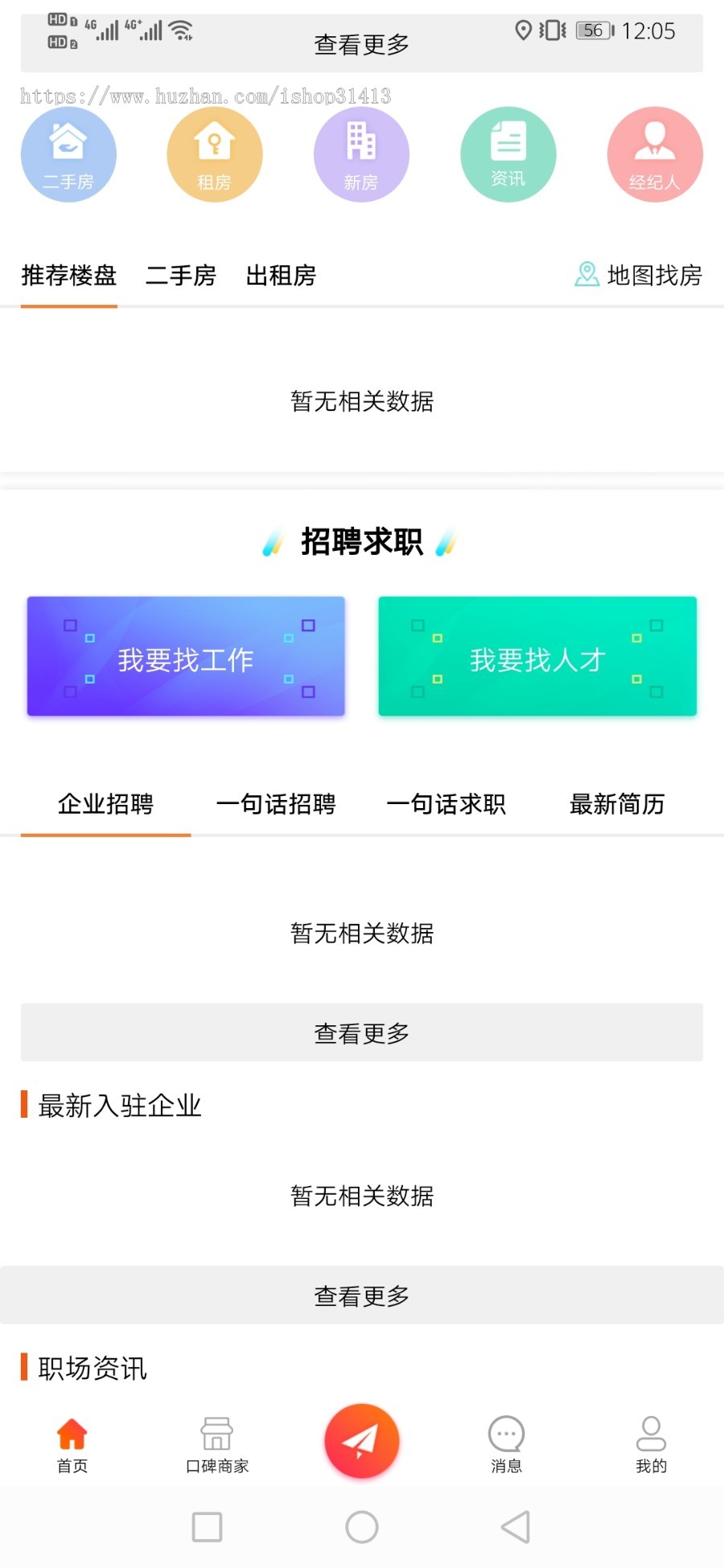Tap the battery level indicator showing 56
The width and height of the screenshot is (724, 1568).
coord(592,31)
